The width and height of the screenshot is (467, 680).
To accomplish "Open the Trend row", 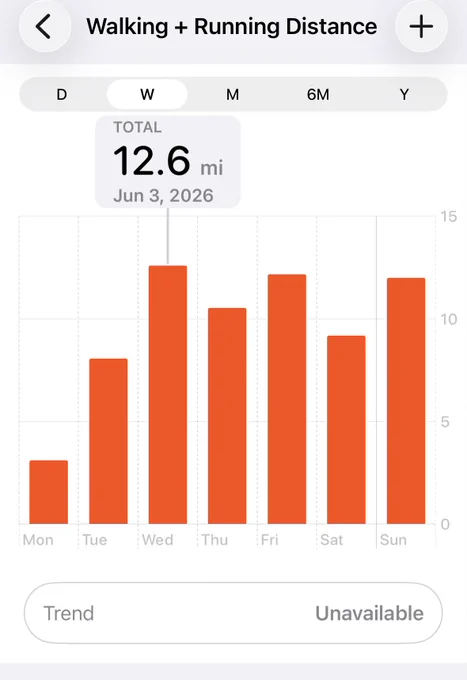I will (233, 613).
